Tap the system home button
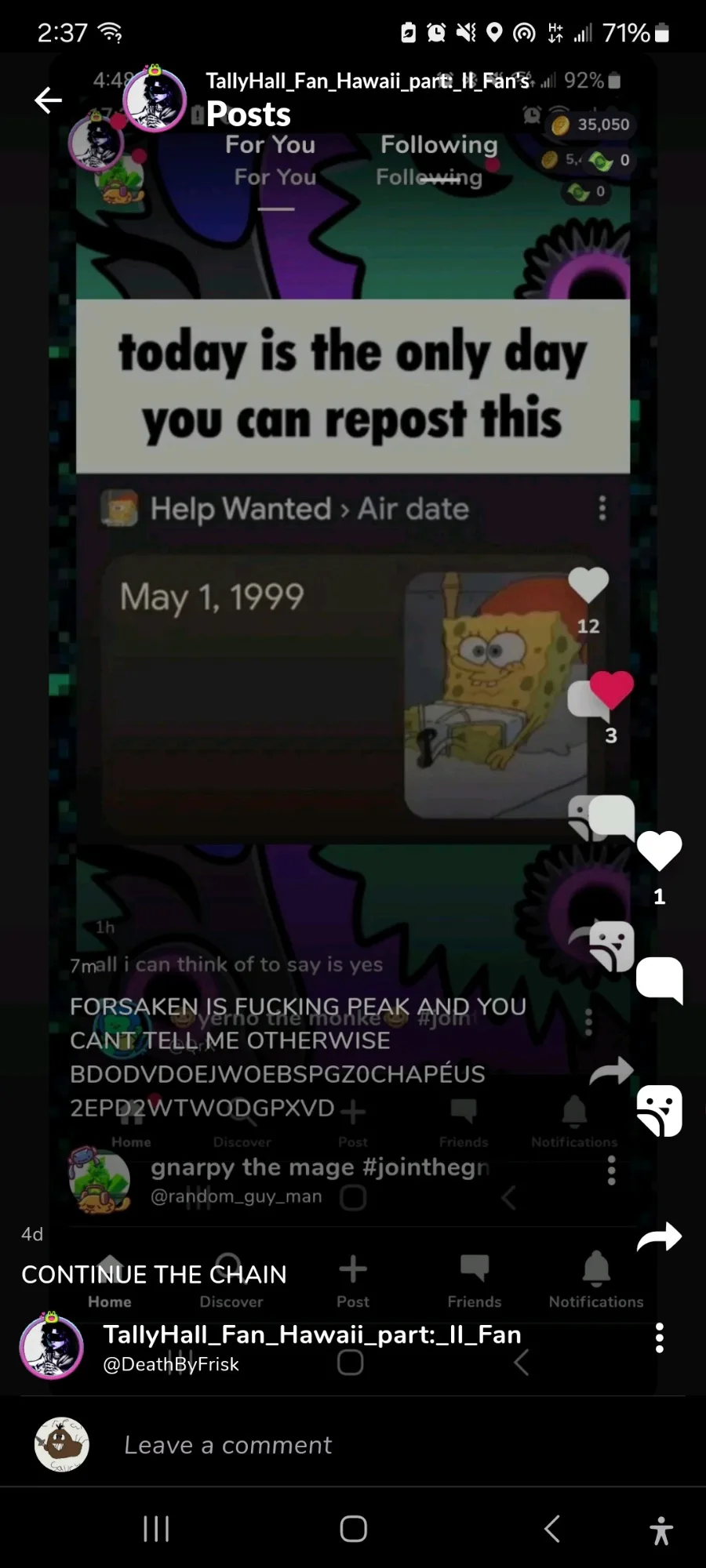The image size is (706, 1568). [x=353, y=1528]
